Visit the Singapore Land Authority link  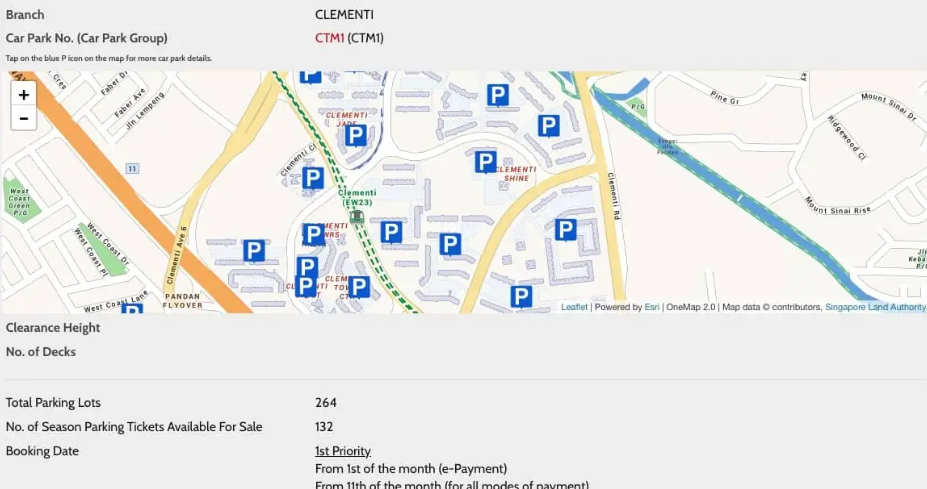[x=875, y=307]
